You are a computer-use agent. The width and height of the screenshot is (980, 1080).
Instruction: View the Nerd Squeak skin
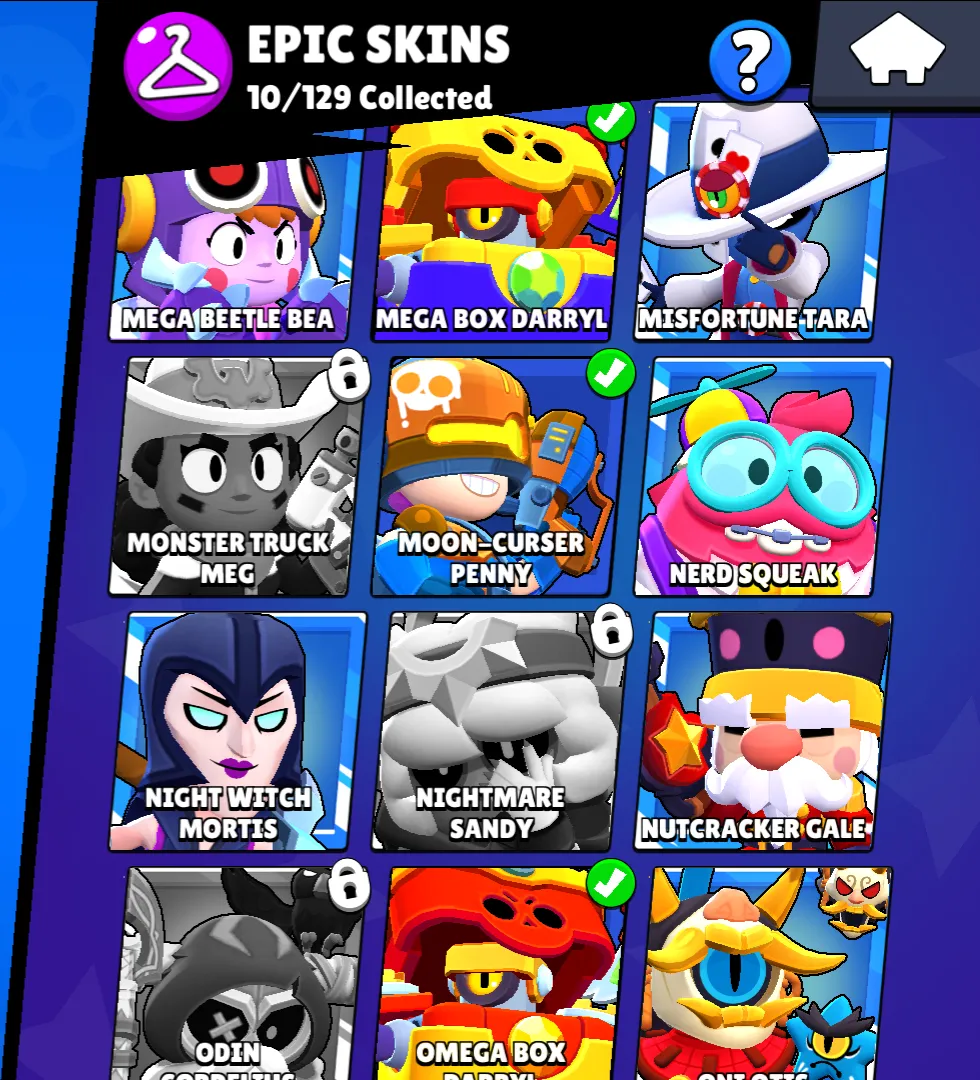[x=763, y=477]
